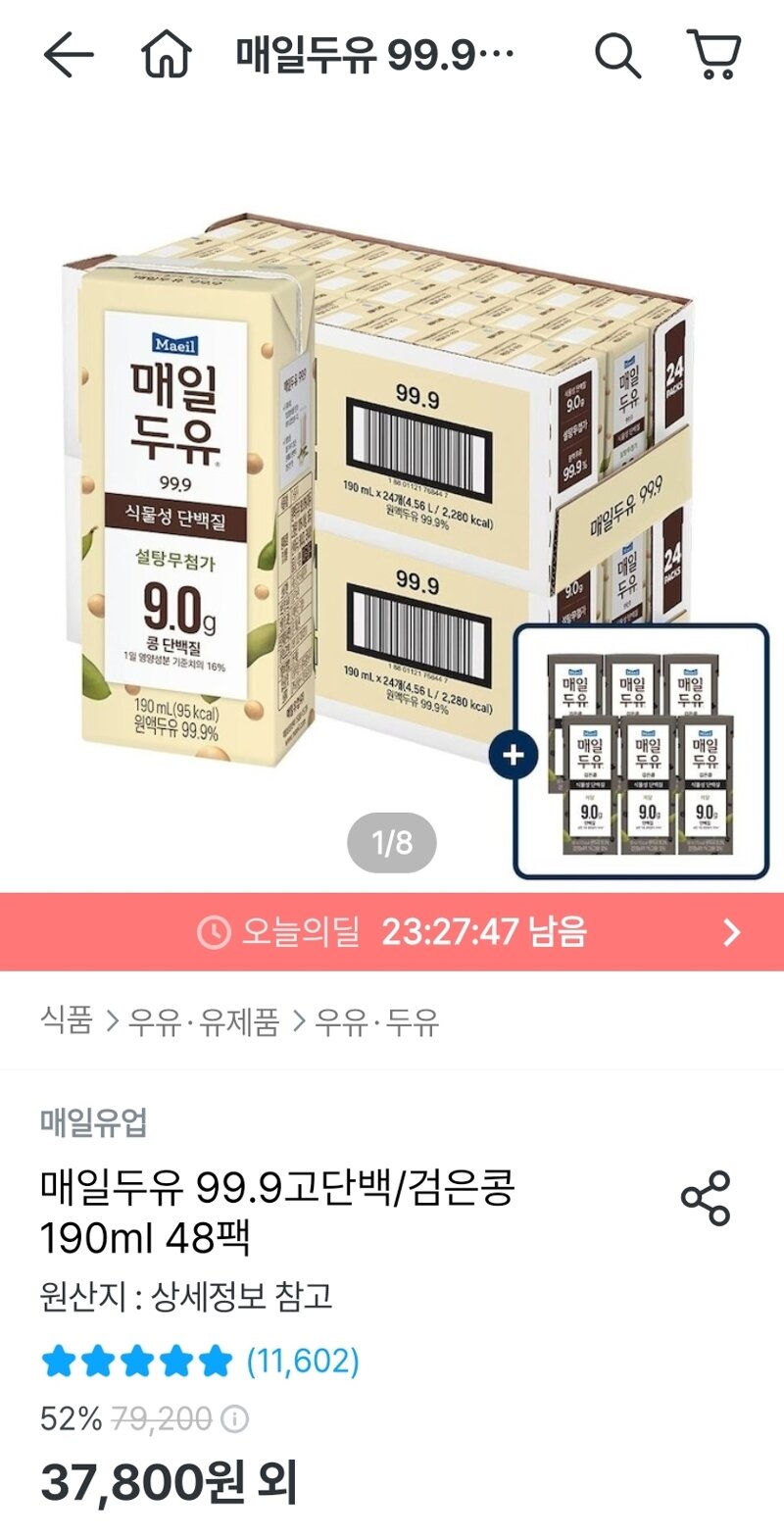Show info about the original price
This screenshot has width=784, height=1538.
[235, 1418]
